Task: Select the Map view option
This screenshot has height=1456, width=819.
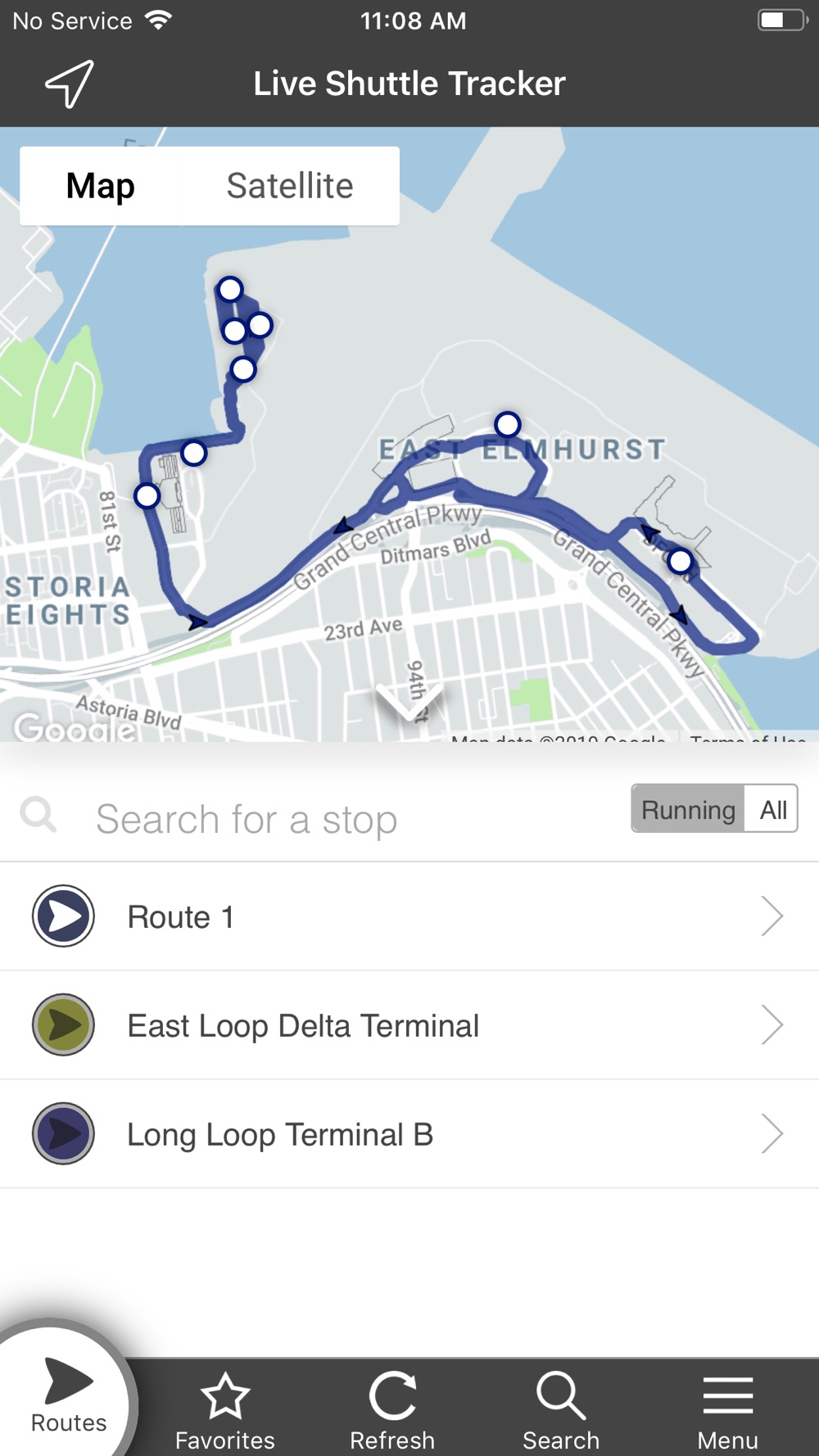Action: 101,186
